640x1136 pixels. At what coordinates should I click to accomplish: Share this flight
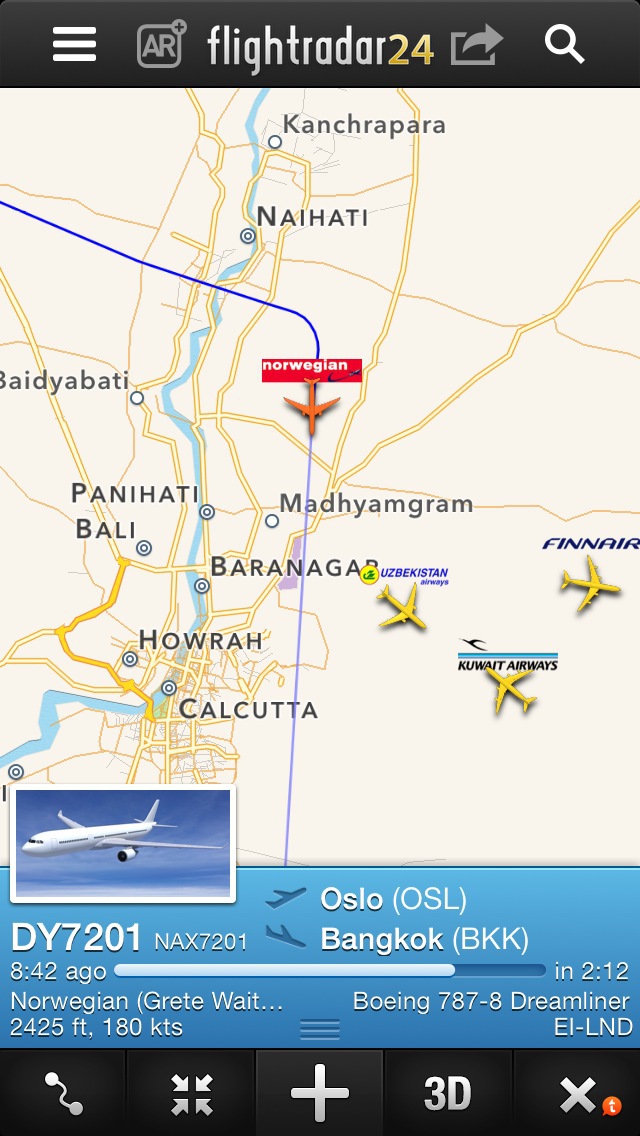tap(476, 45)
